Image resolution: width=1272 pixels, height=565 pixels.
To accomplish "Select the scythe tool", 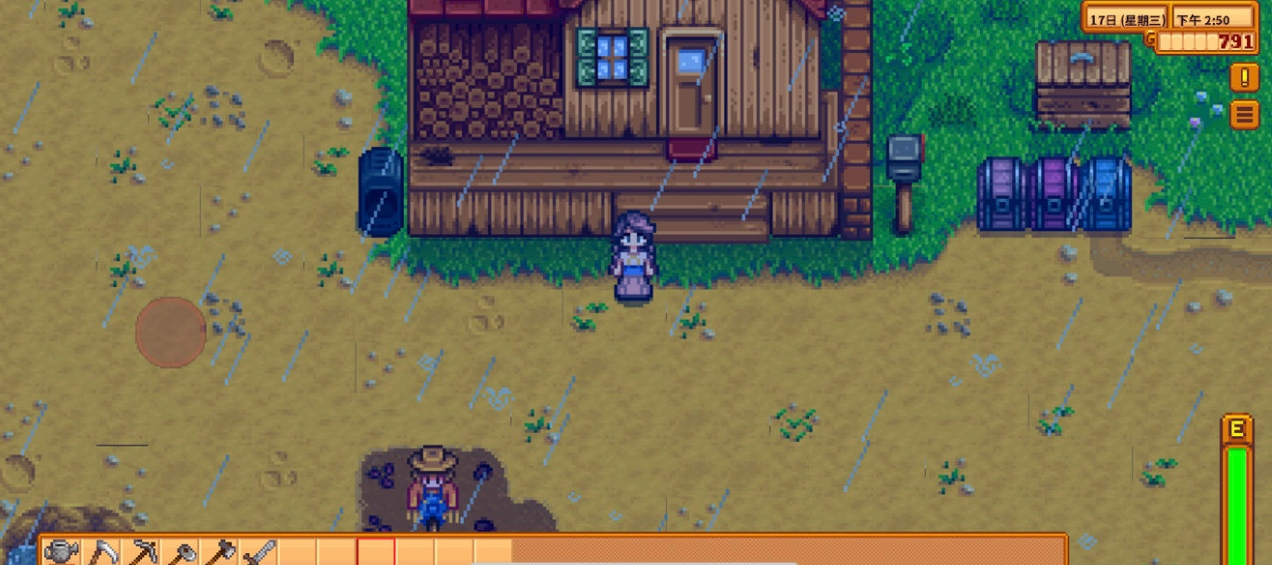I will [102, 552].
